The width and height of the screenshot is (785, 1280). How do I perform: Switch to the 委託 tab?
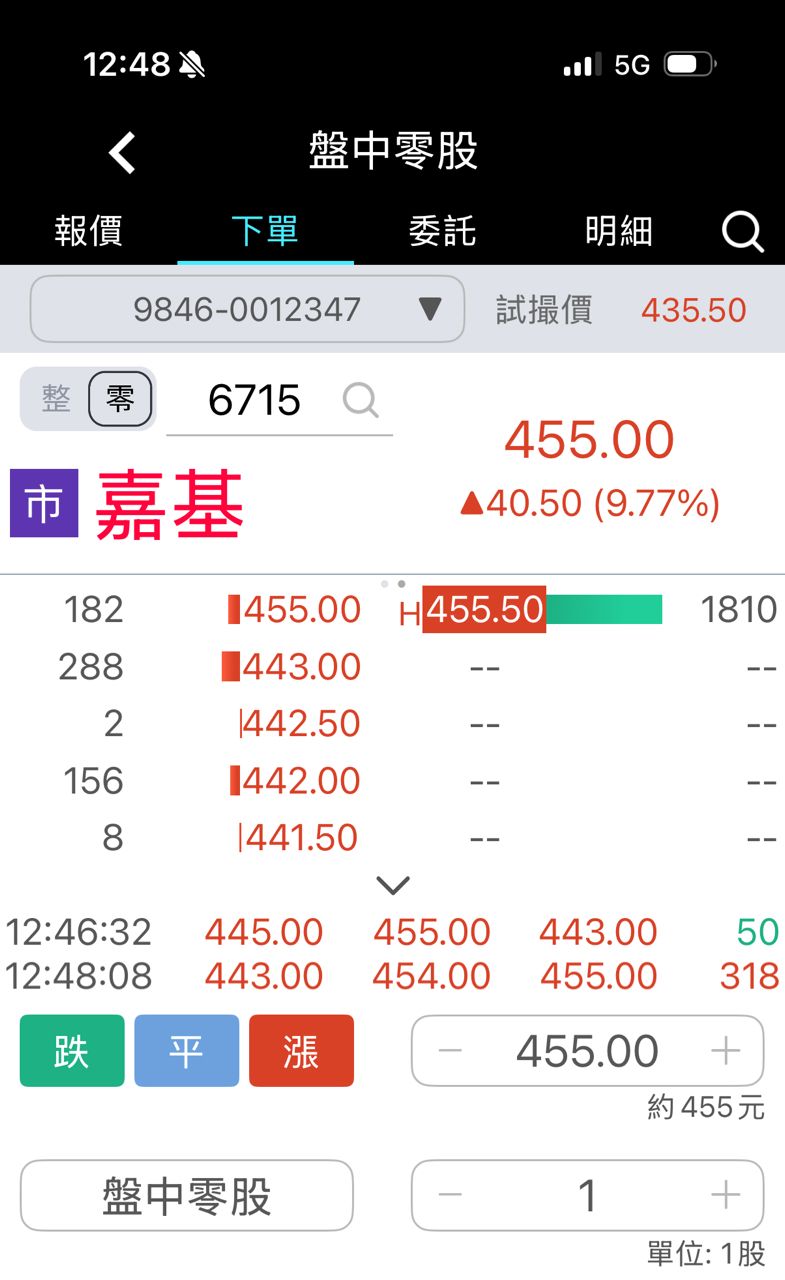click(442, 231)
